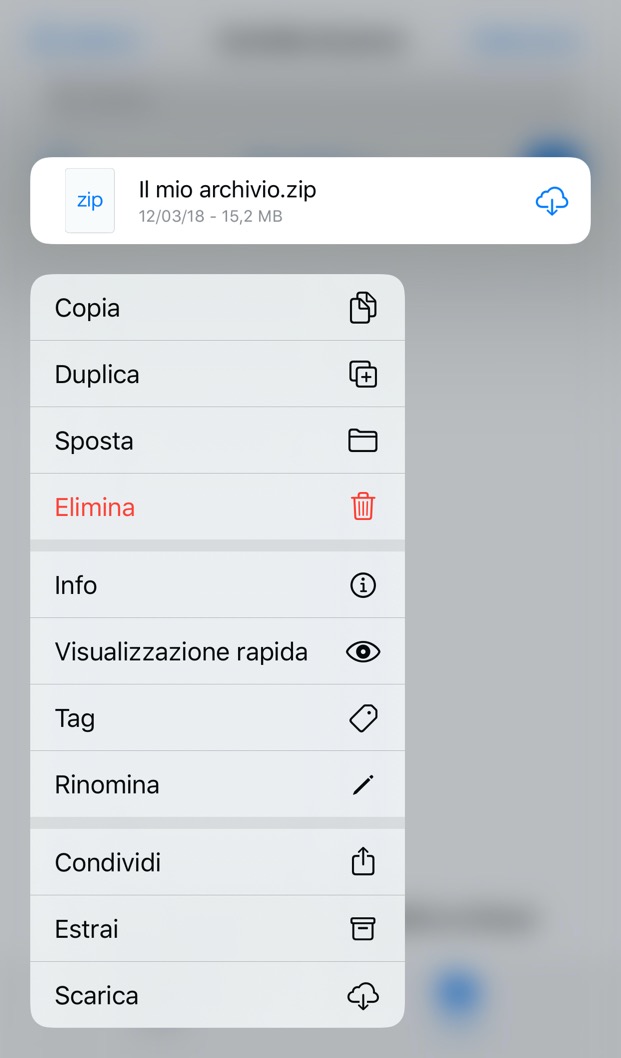The image size is (621, 1058).
Task: Tap Scarica to download the file
Action: click(x=217, y=995)
